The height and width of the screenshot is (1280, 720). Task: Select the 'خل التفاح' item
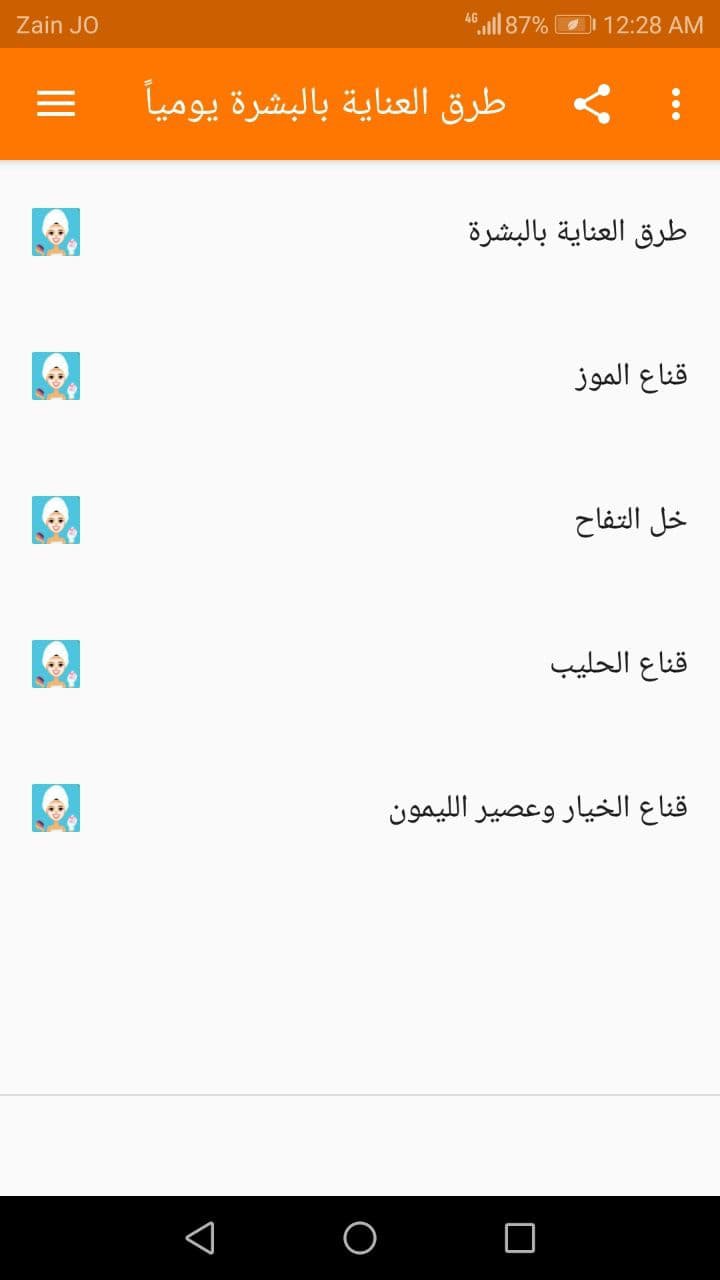point(360,520)
